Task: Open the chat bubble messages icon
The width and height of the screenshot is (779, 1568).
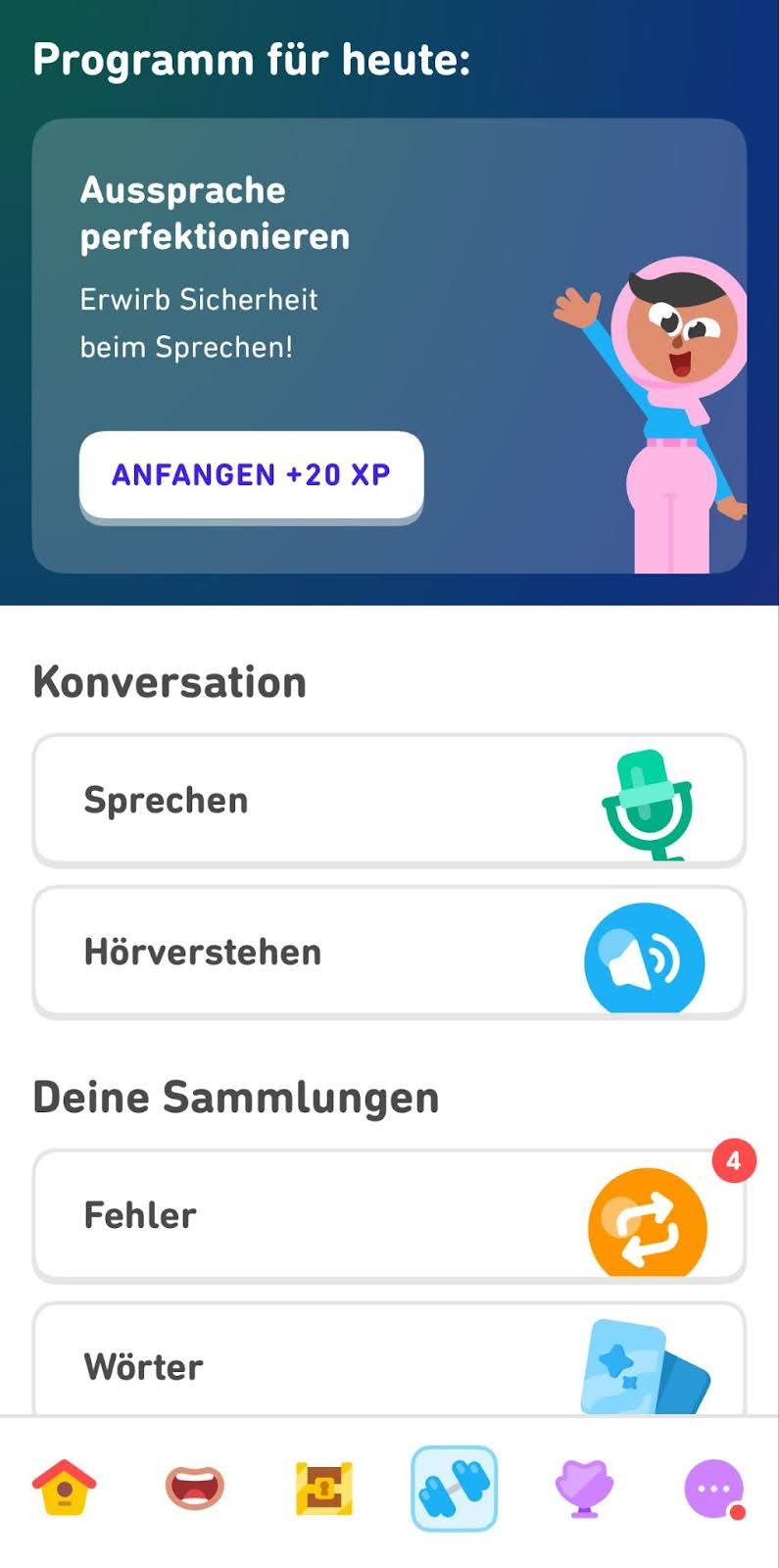Action: (x=712, y=1488)
